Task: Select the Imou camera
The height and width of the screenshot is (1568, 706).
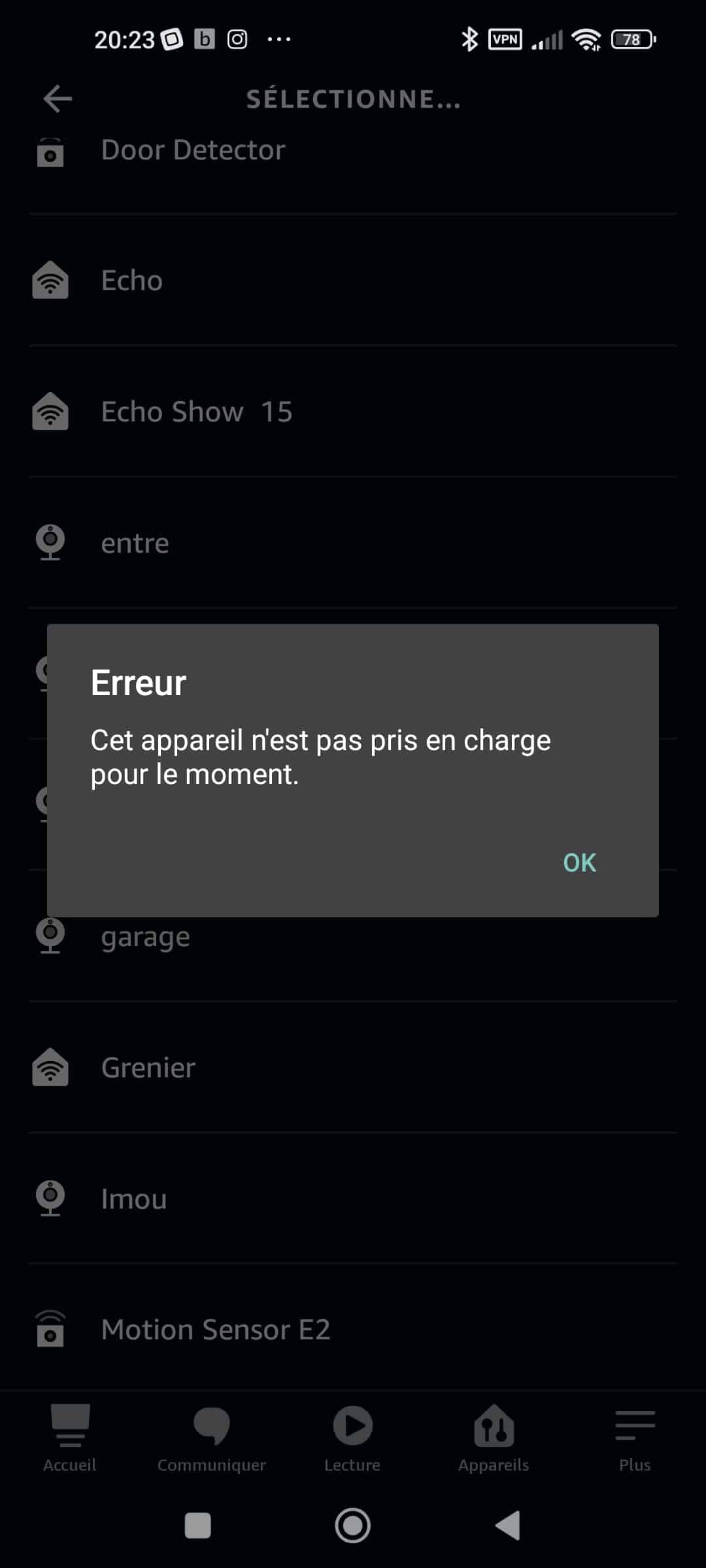Action: point(353,1199)
